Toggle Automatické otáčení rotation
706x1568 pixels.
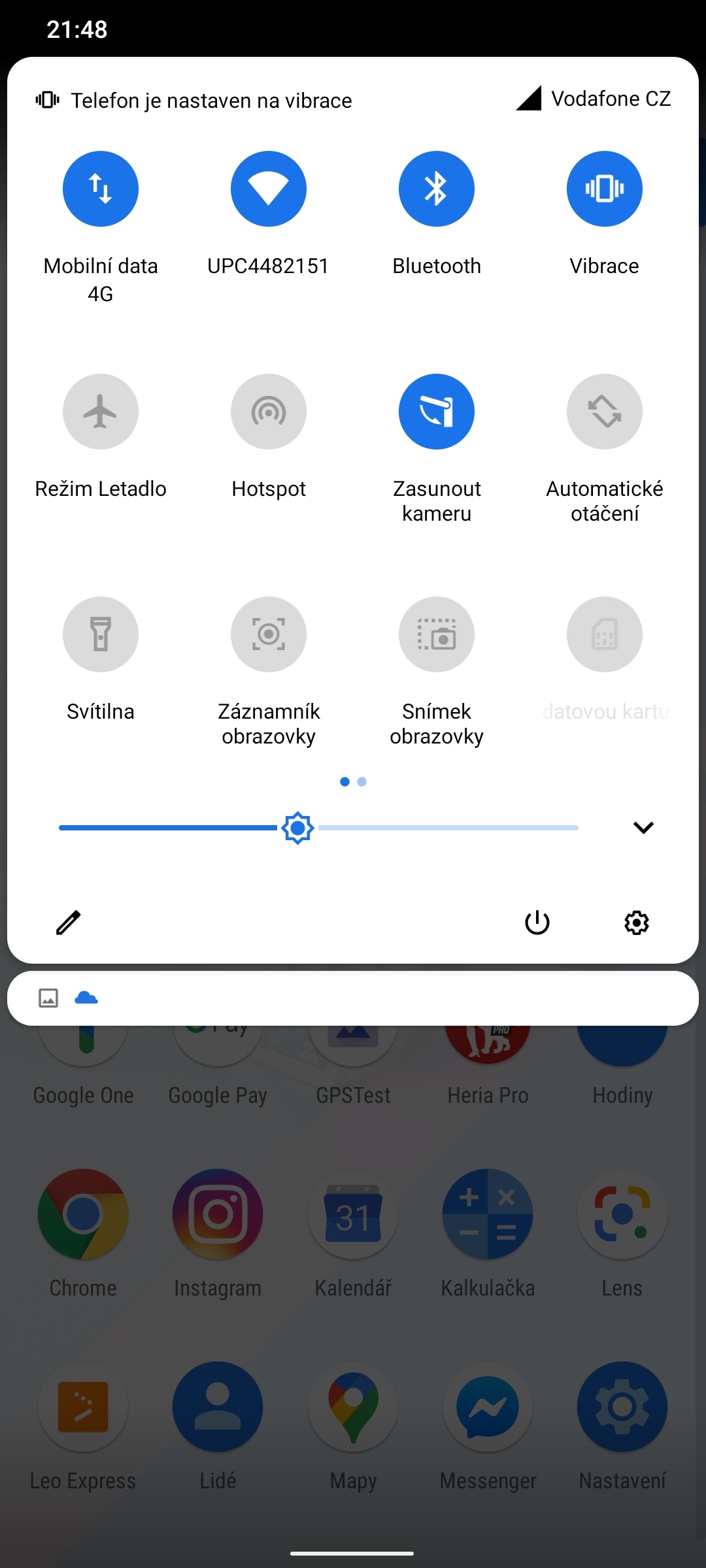point(604,411)
